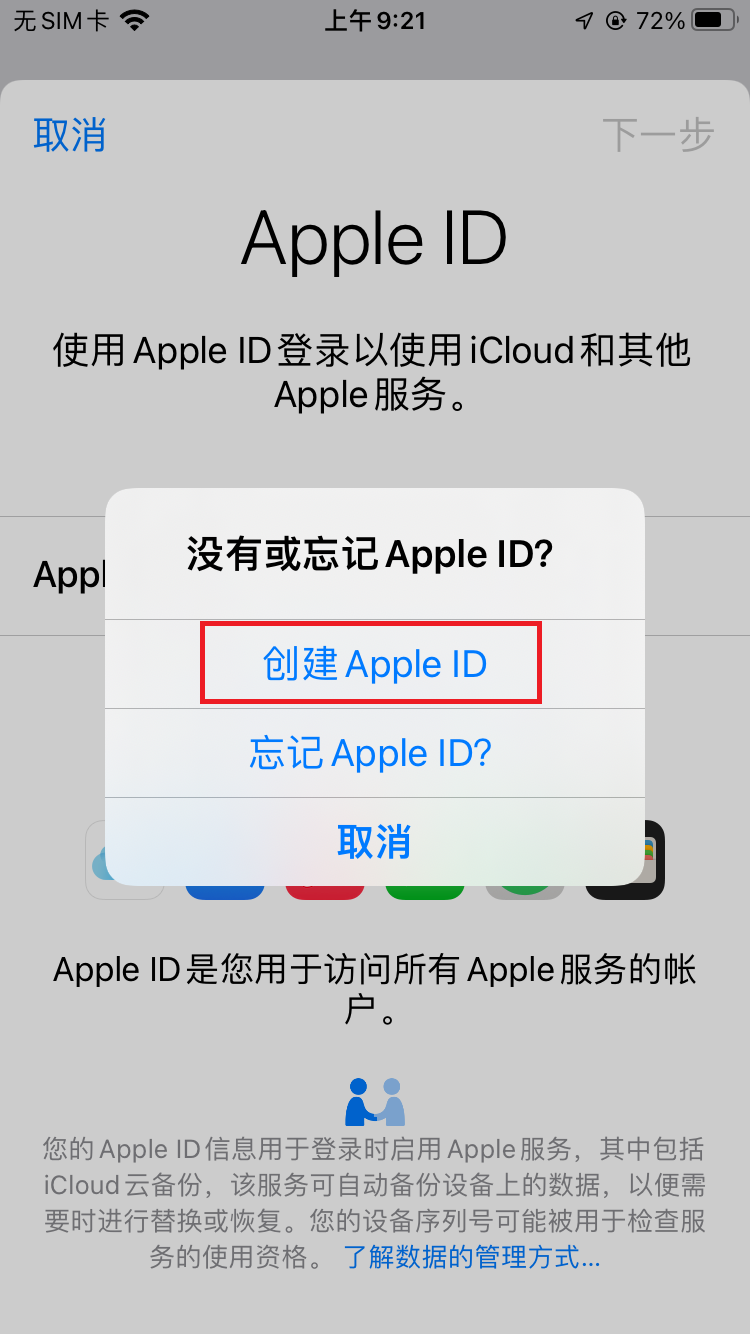The height and width of the screenshot is (1334, 750).
Task: Select 忘记 Apple ID? option
Action: [374, 753]
